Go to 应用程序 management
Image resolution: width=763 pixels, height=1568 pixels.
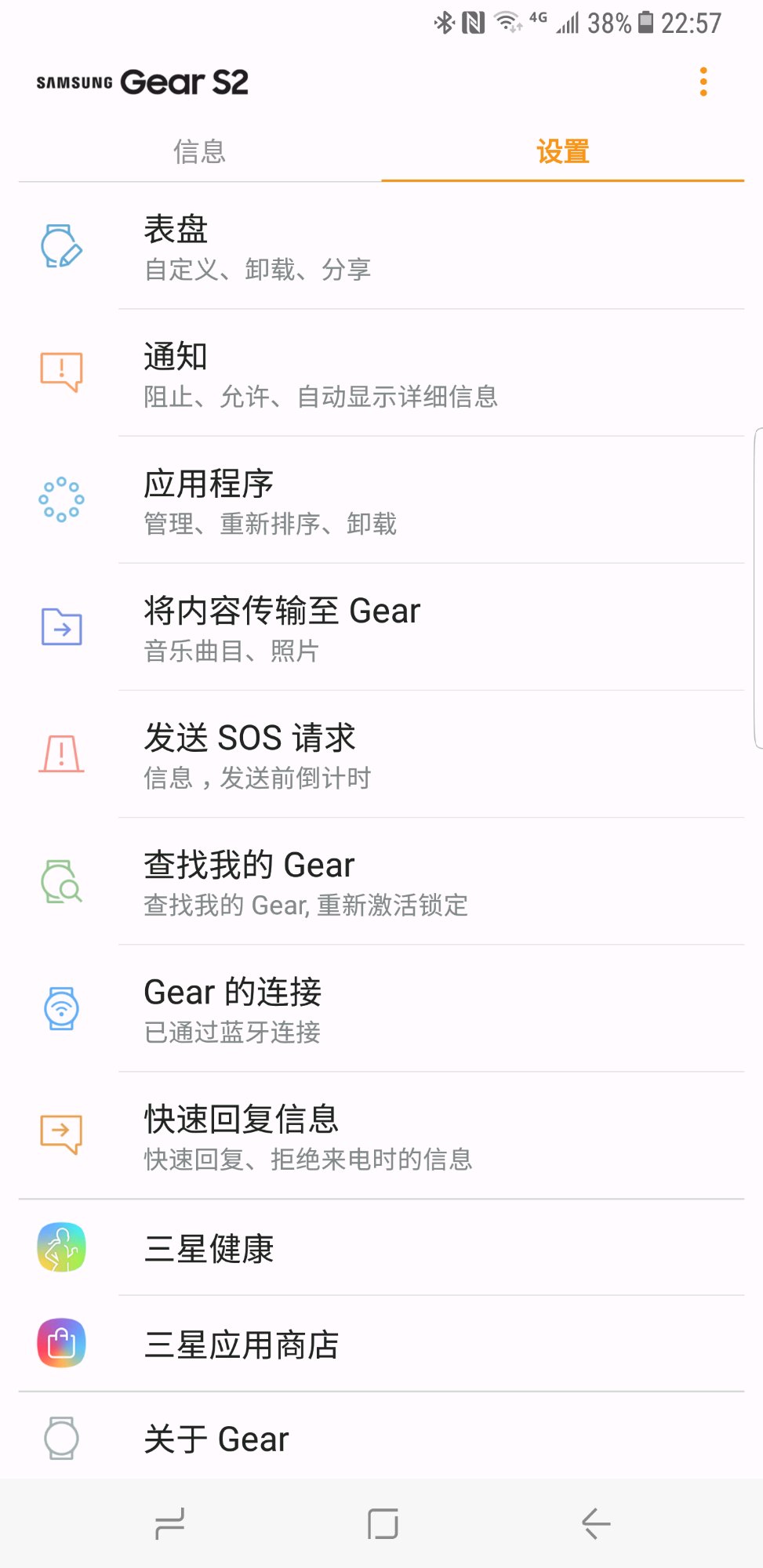381,501
